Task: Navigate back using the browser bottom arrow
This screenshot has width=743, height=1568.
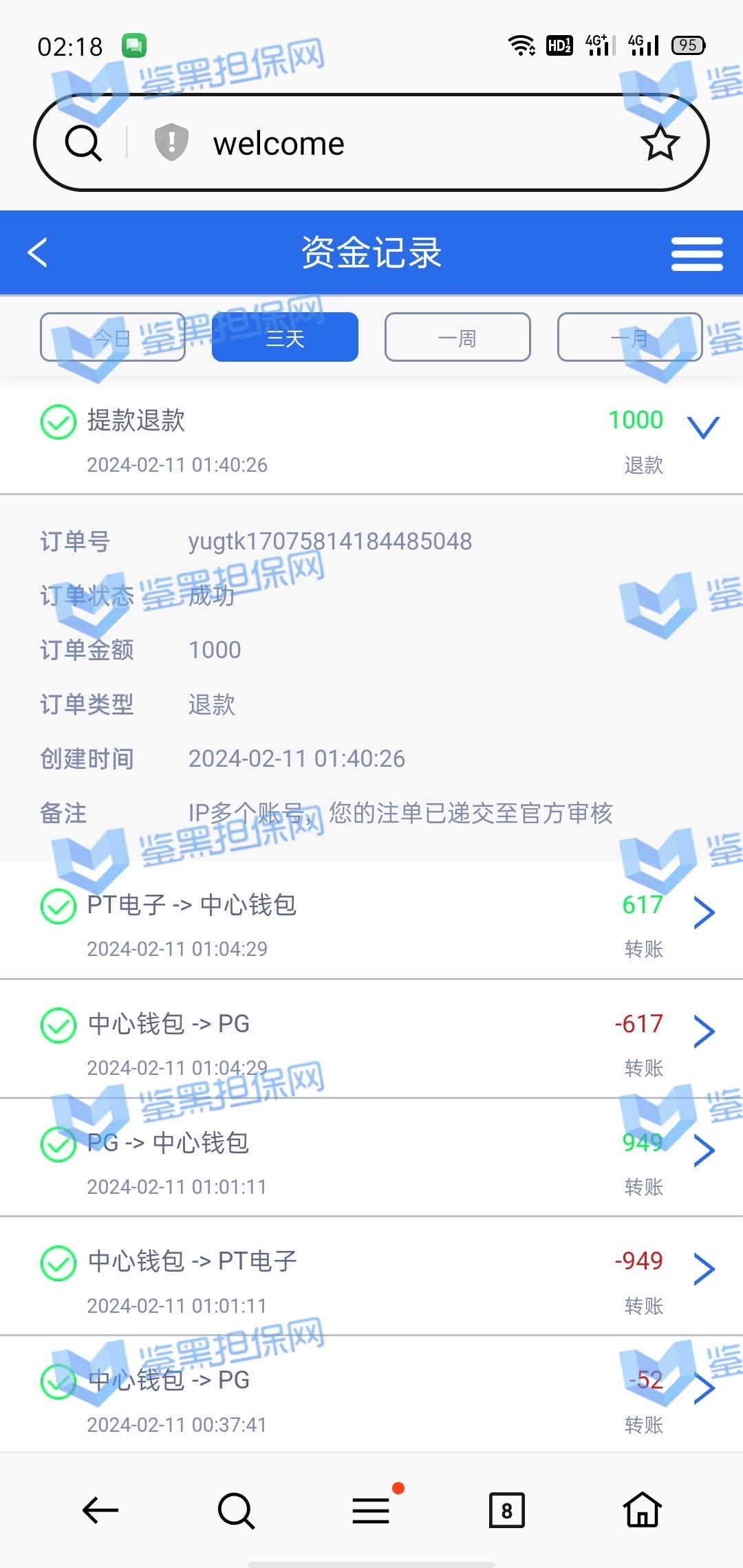Action: [100, 1510]
